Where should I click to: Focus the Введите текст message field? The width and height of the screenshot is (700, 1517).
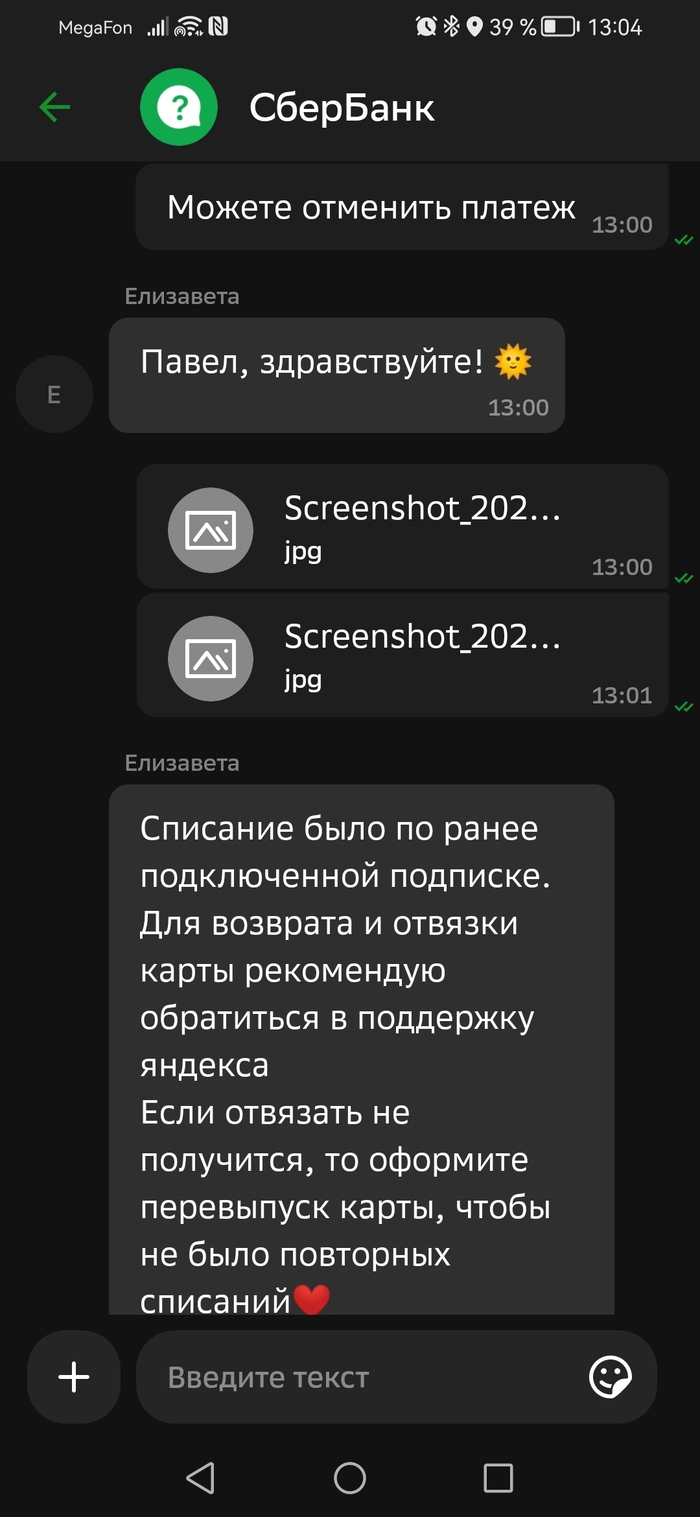(x=360, y=1377)
